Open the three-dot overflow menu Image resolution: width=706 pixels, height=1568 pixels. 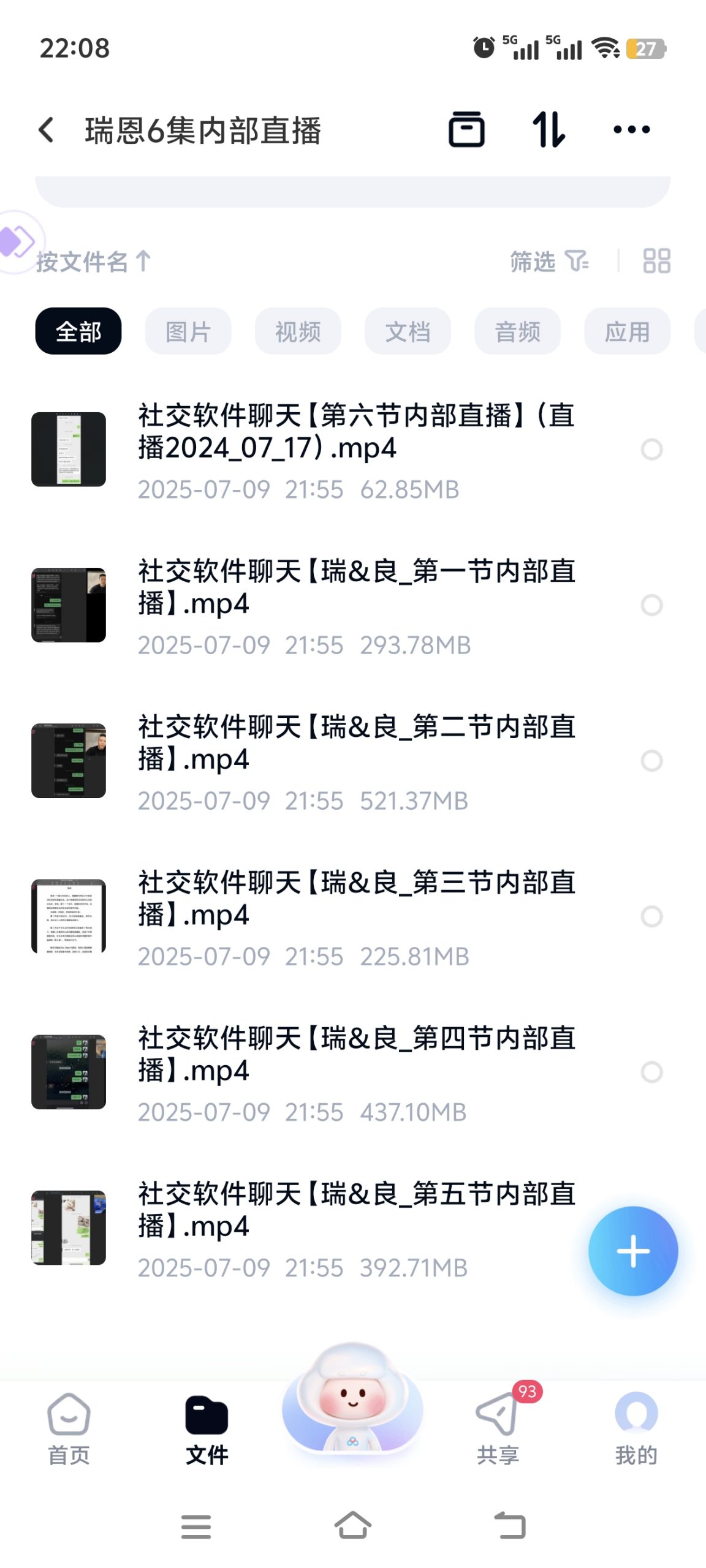point(631,129)
